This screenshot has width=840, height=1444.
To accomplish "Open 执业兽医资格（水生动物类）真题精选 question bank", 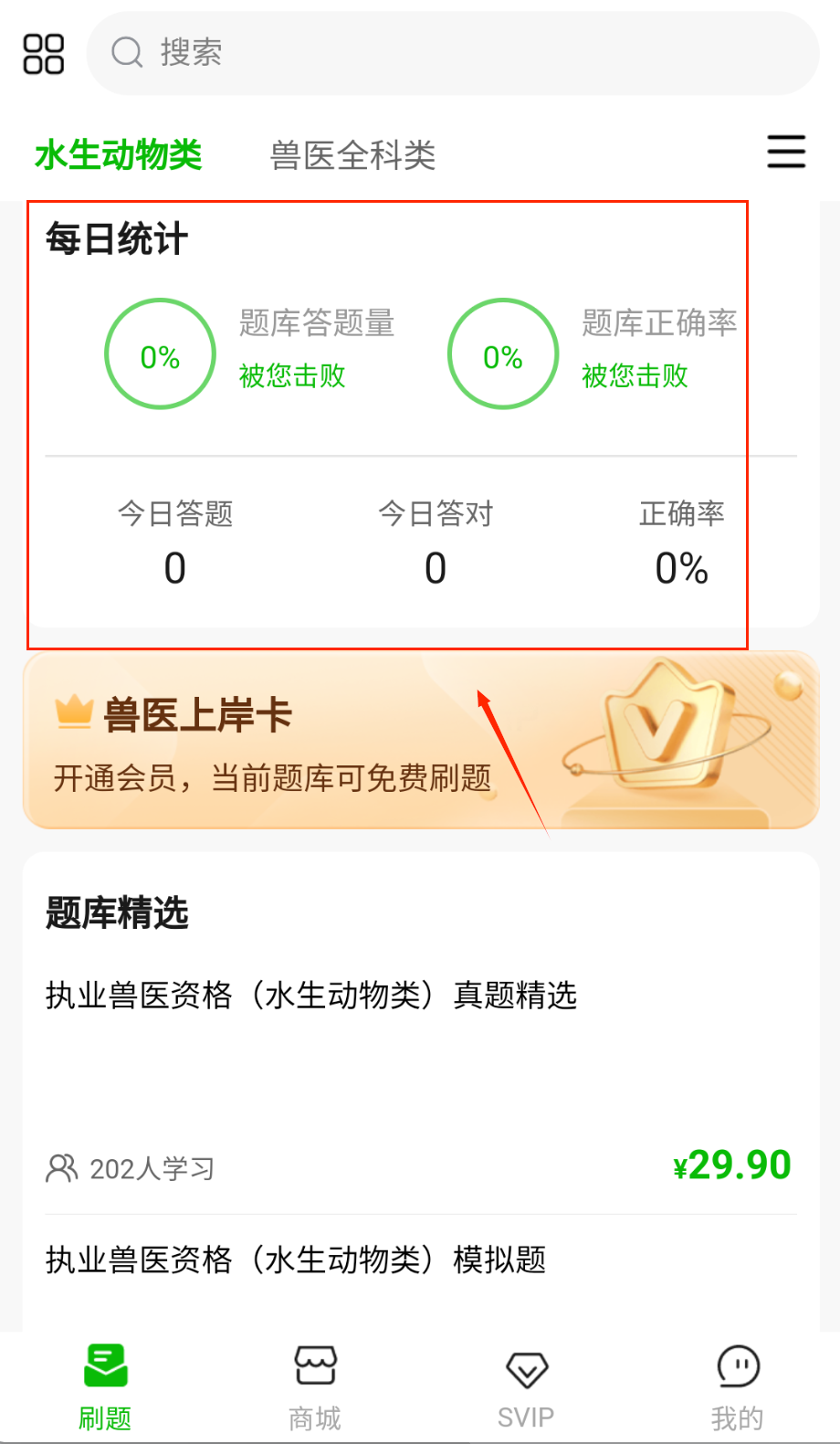I will click(x=311, y=995).
